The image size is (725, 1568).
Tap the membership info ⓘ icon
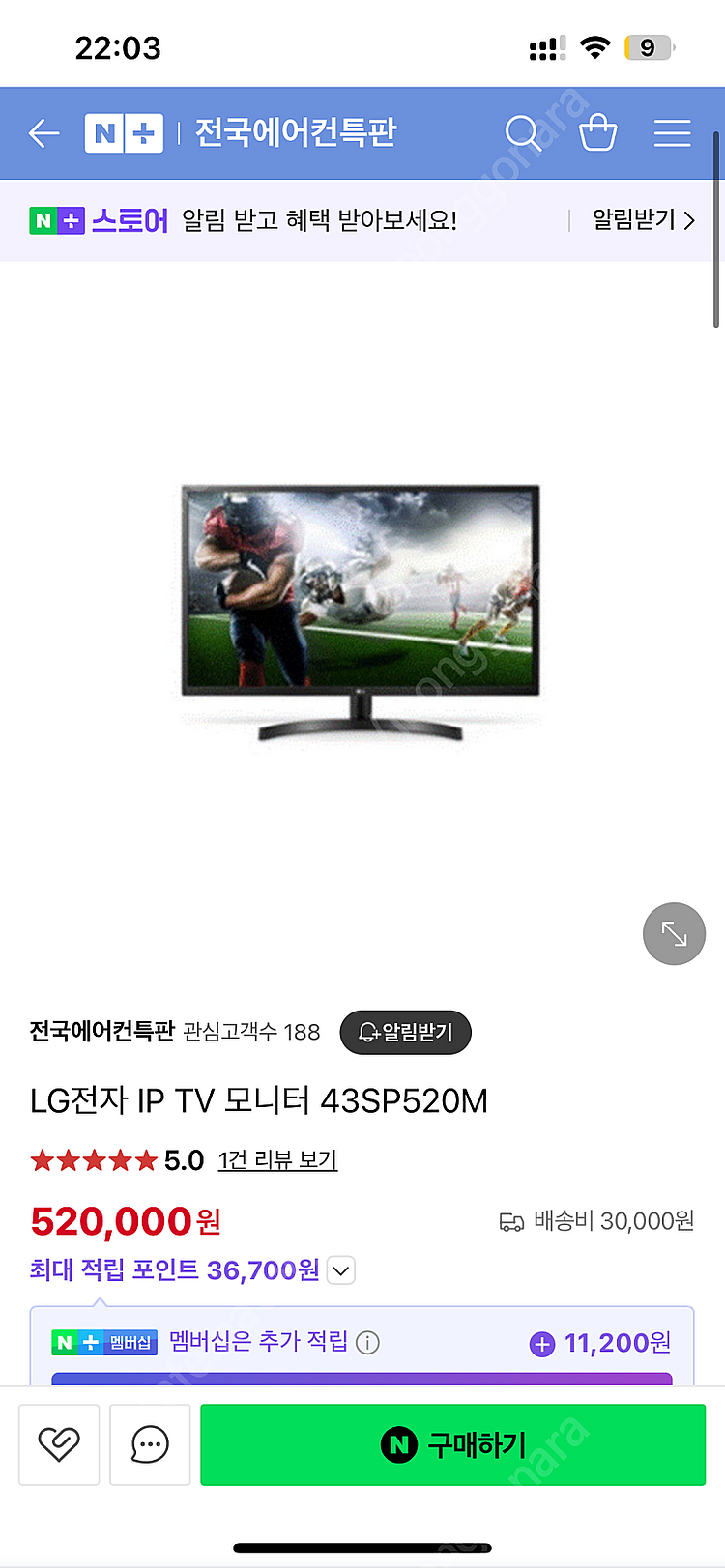pyautogui.click(x=367, y=1342)
